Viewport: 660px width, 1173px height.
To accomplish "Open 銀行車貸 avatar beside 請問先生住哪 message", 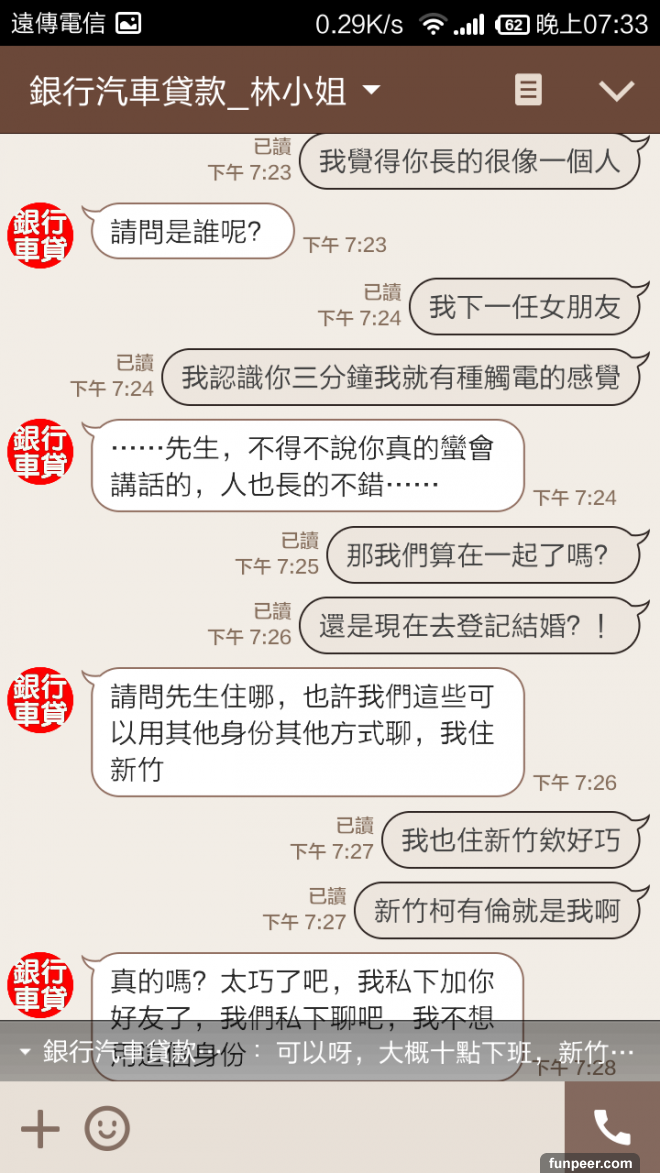I will 41,700.
